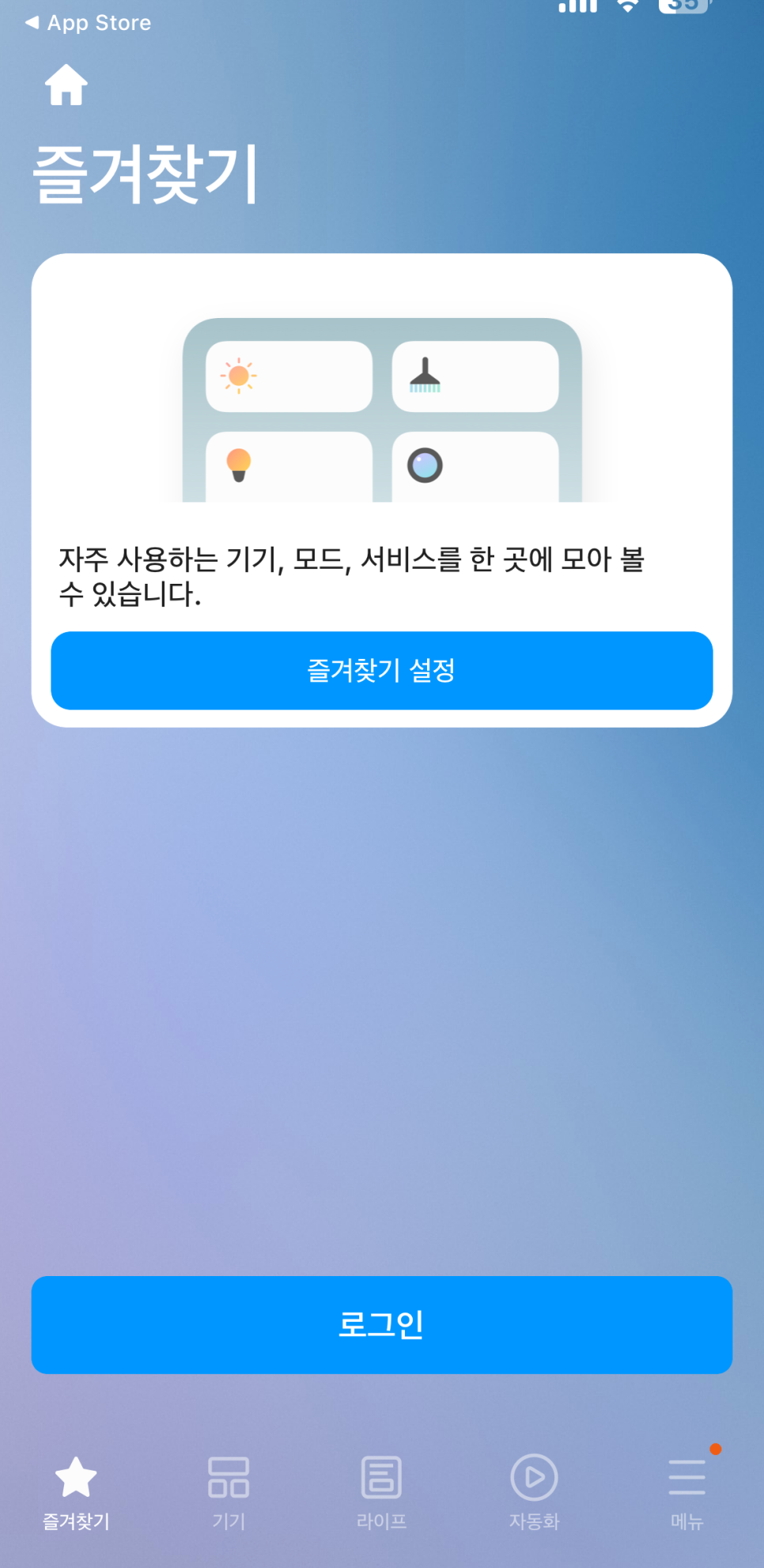Go to the 자동화 tab
Screen dimensions: 764x1568
[534, 1491]
